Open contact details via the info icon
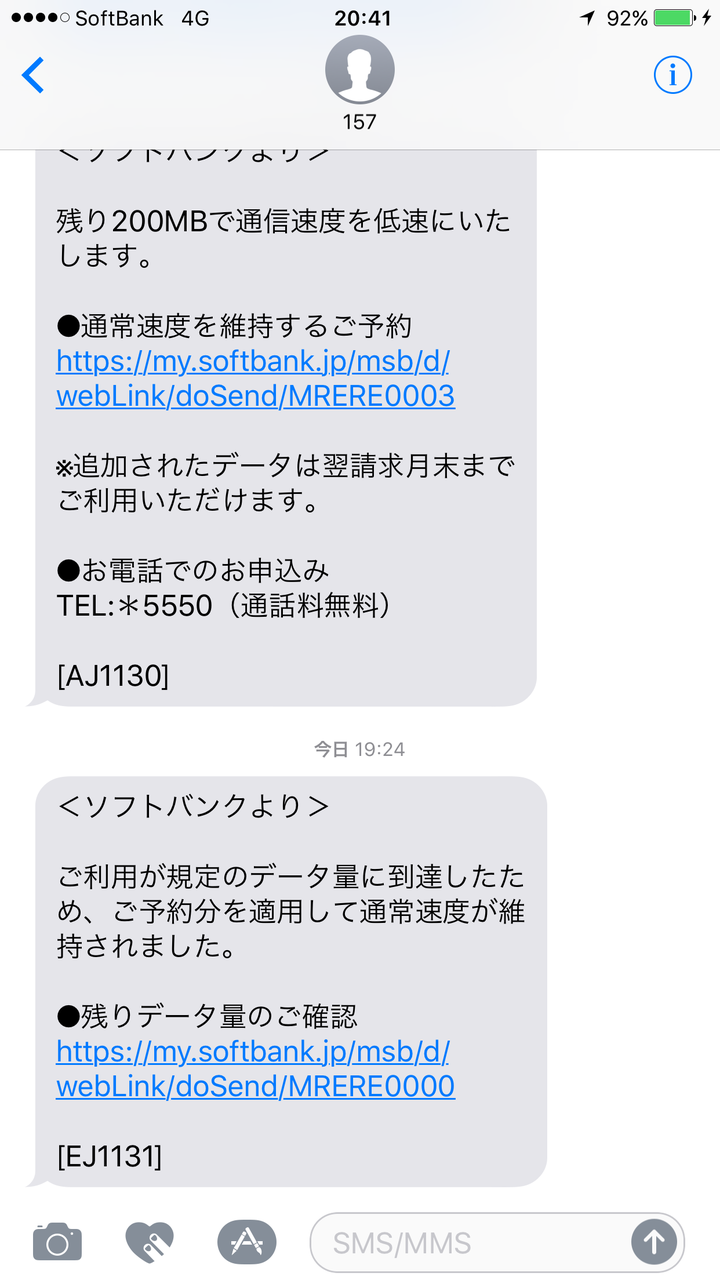Screen dimensions: 720x1280 [673, 75]
